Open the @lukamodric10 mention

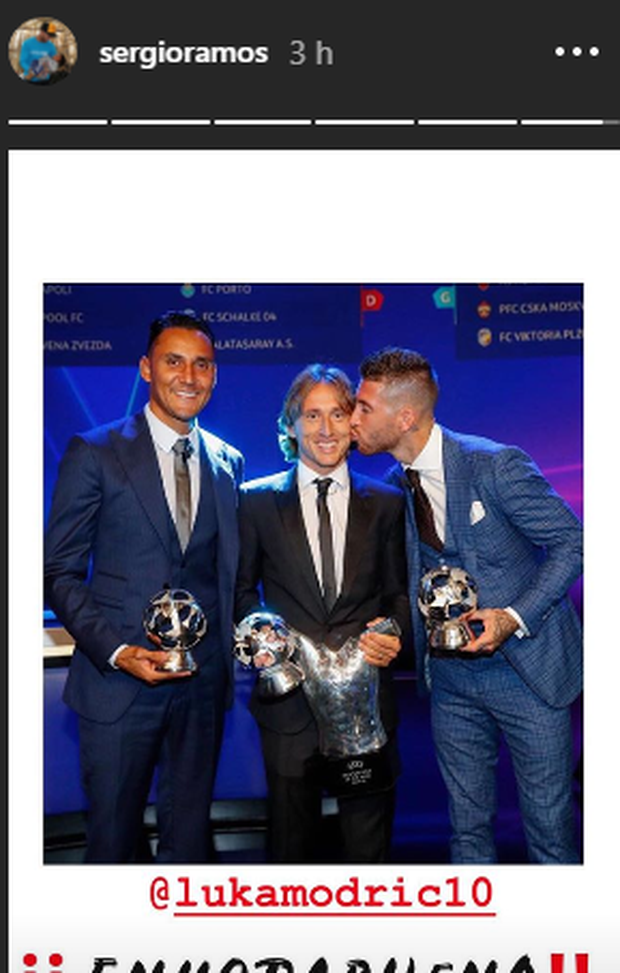coord(321,893)
